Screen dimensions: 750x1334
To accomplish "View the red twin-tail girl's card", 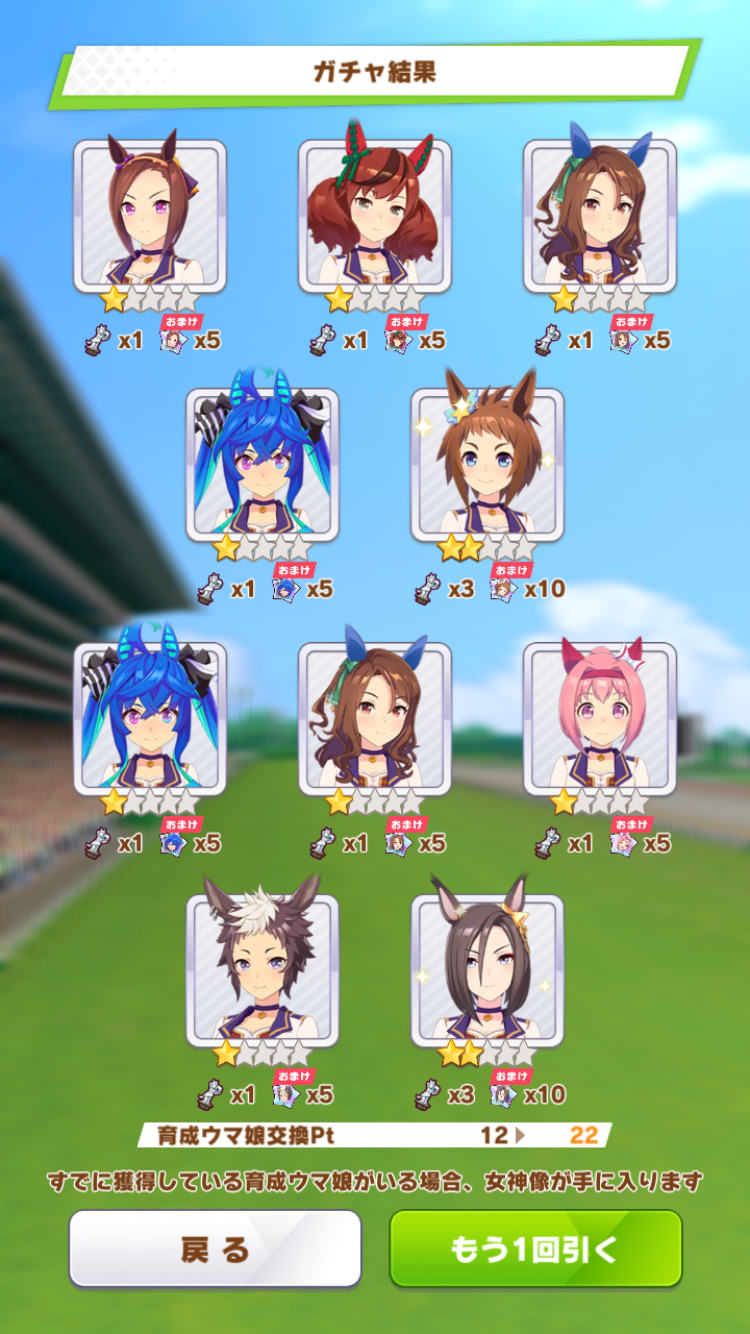I will tap(374, 215).
